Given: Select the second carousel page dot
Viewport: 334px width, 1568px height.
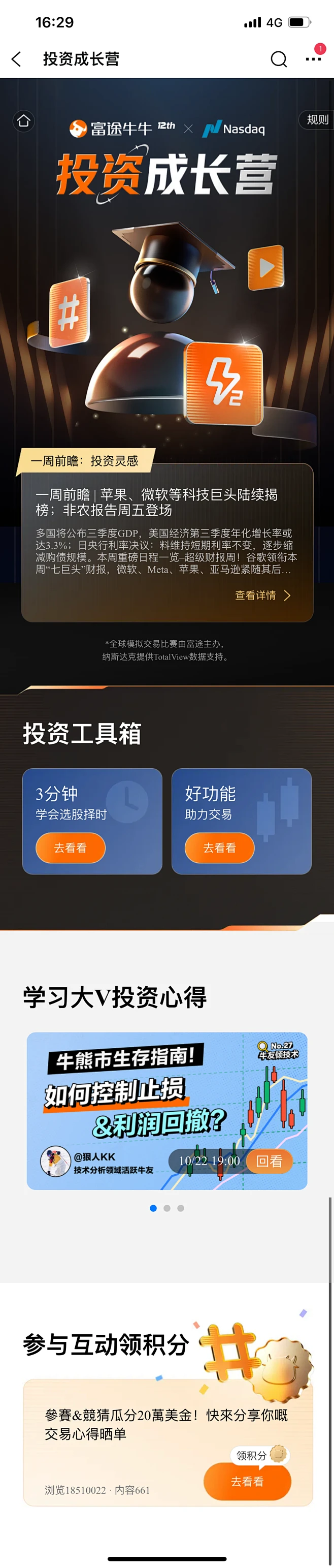Looking at the screenshot, I should tap(166, 1208).
